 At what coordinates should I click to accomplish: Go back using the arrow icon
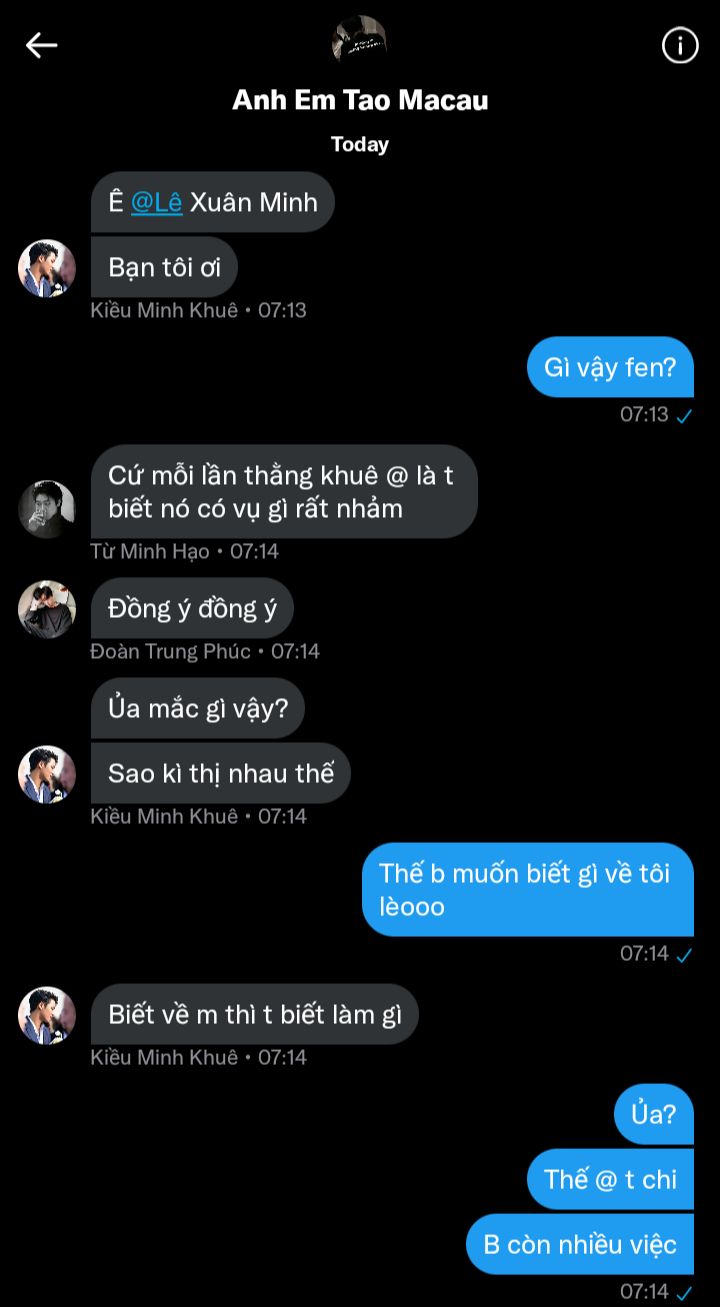coord(41,45)
